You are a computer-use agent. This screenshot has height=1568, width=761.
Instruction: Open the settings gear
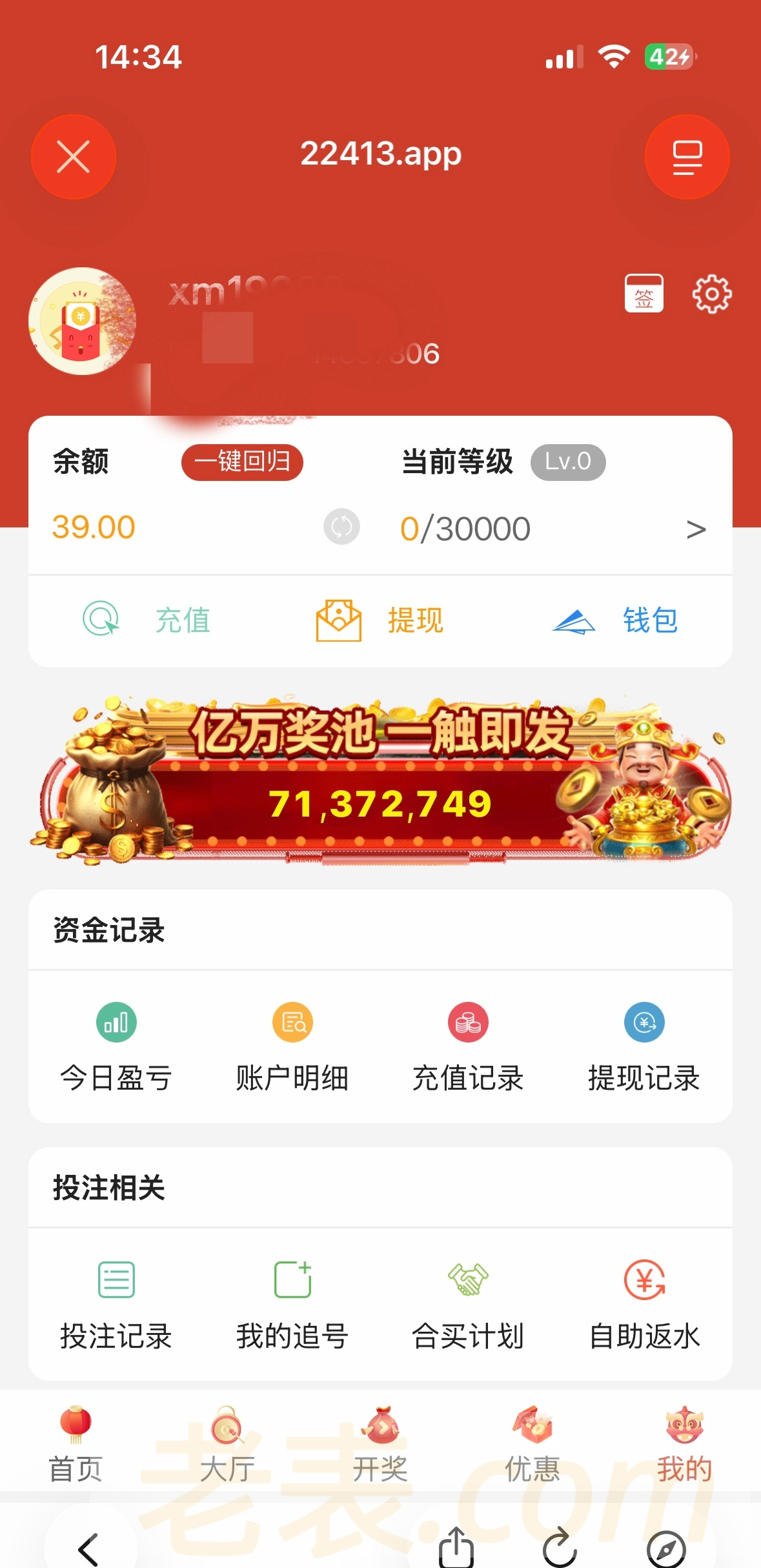pyautogui.click(x=711, y=294)
